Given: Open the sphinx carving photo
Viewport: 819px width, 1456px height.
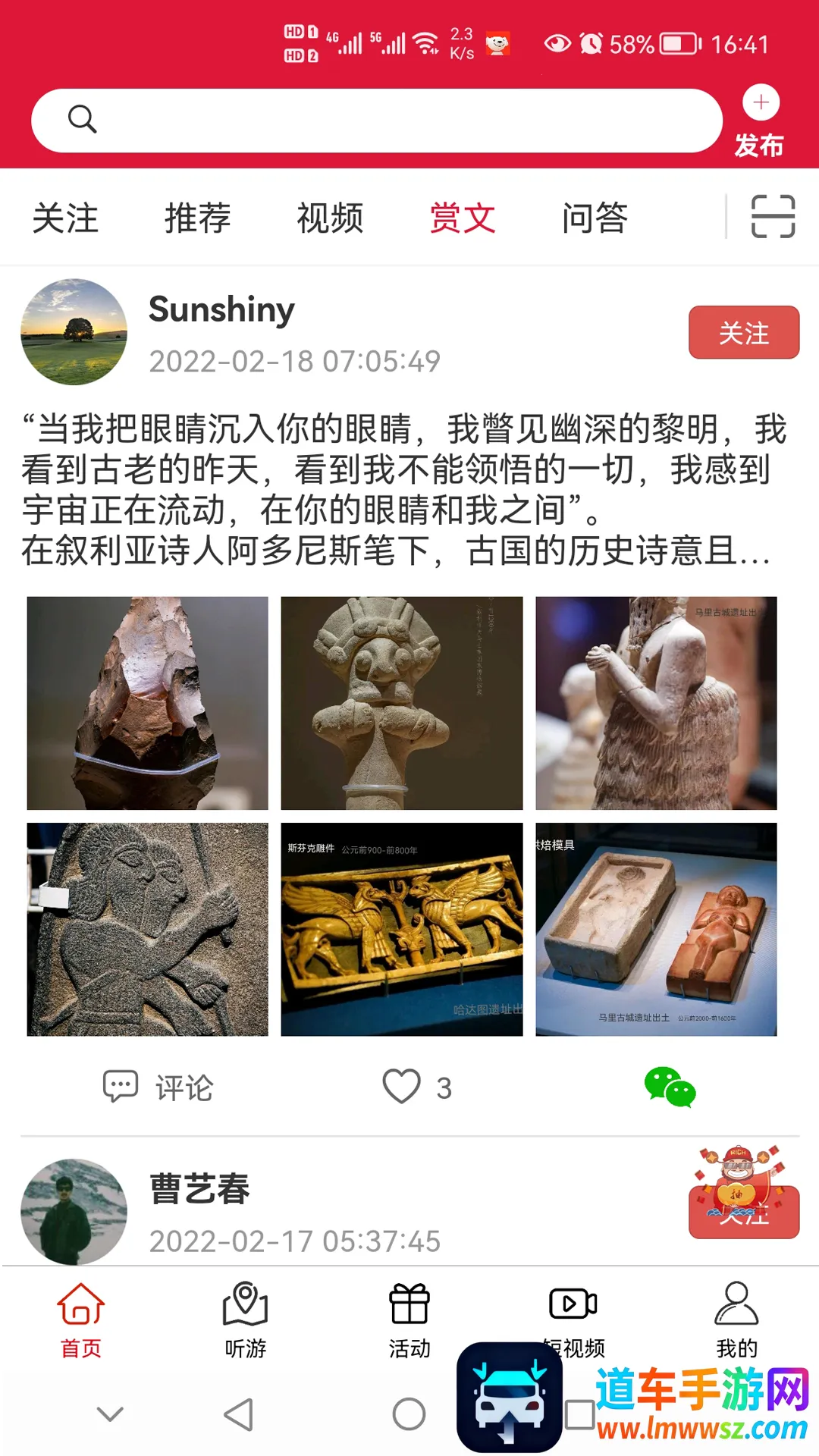Looking at the screenshot, I should (x=402, y=929).
